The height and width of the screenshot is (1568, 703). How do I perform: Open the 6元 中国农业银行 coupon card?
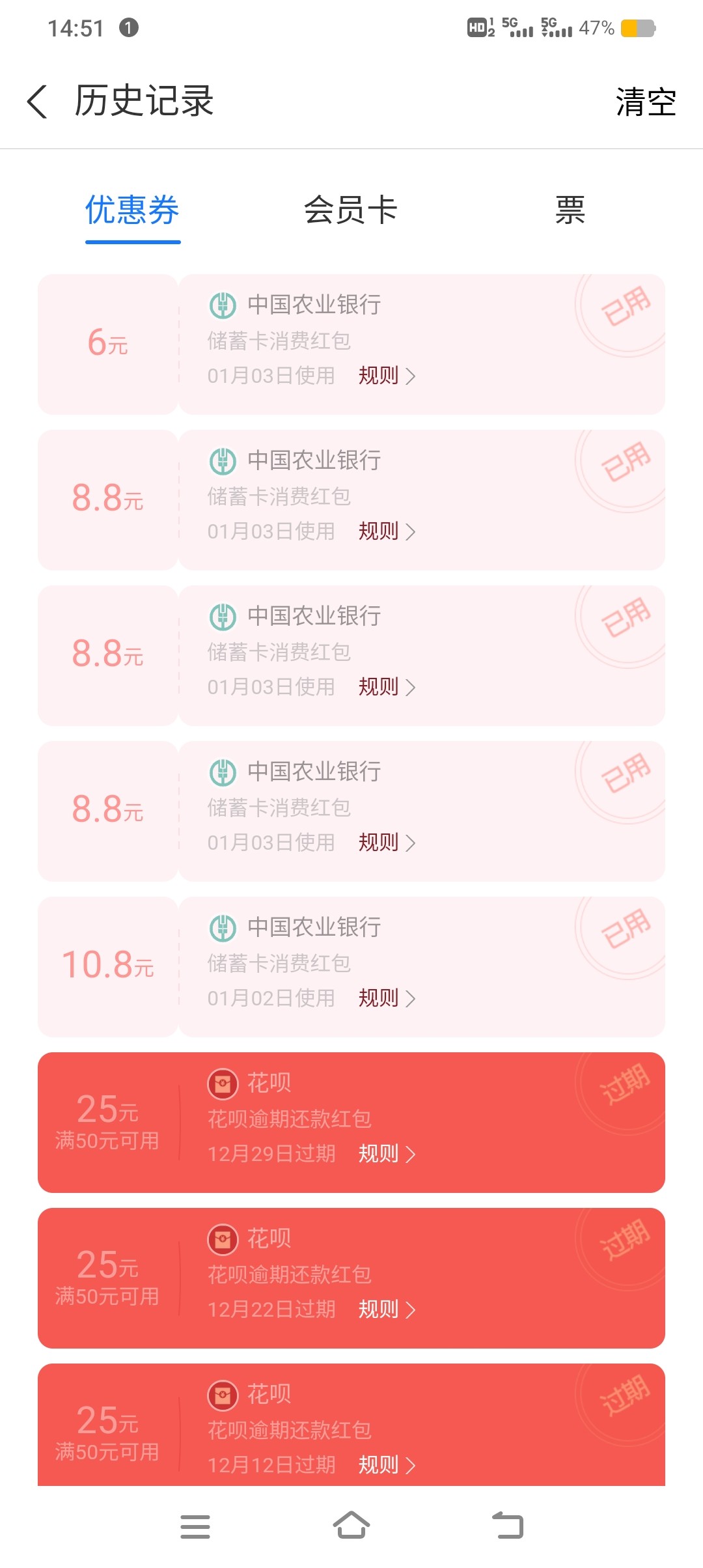pyautogui.click(x=351, y=344)
